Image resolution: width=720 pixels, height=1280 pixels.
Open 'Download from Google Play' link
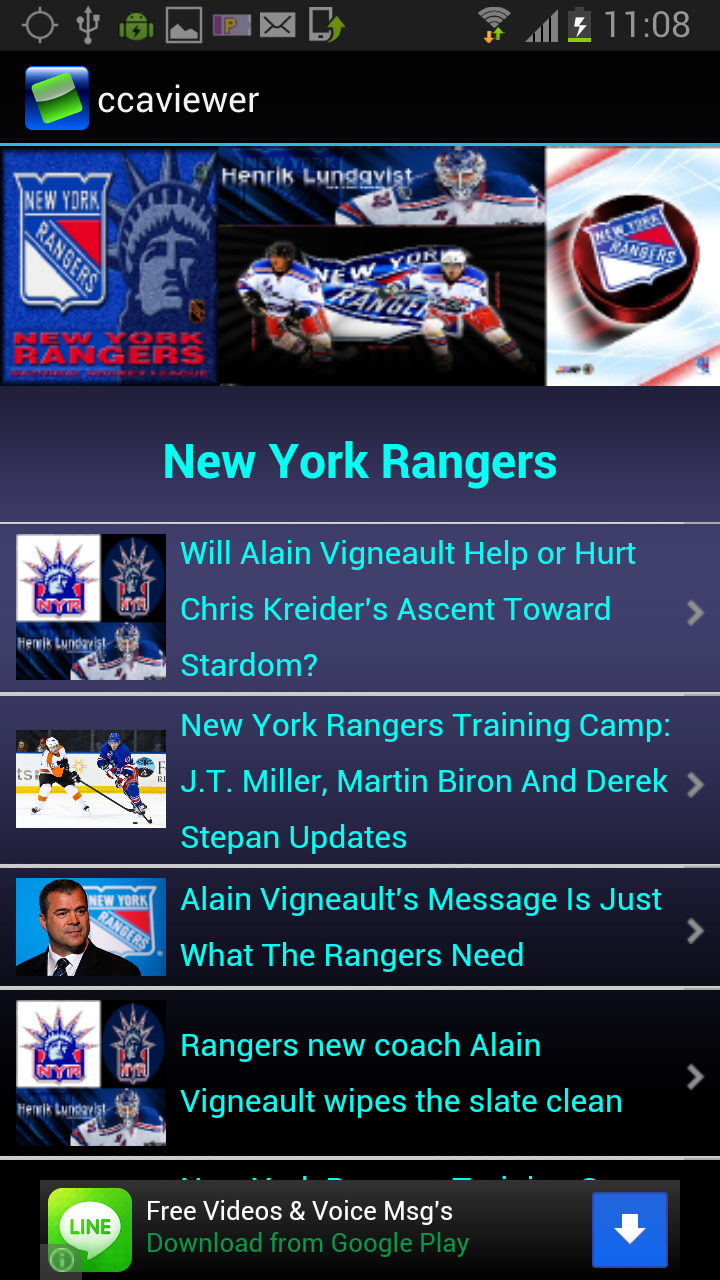click(308, 1243)
